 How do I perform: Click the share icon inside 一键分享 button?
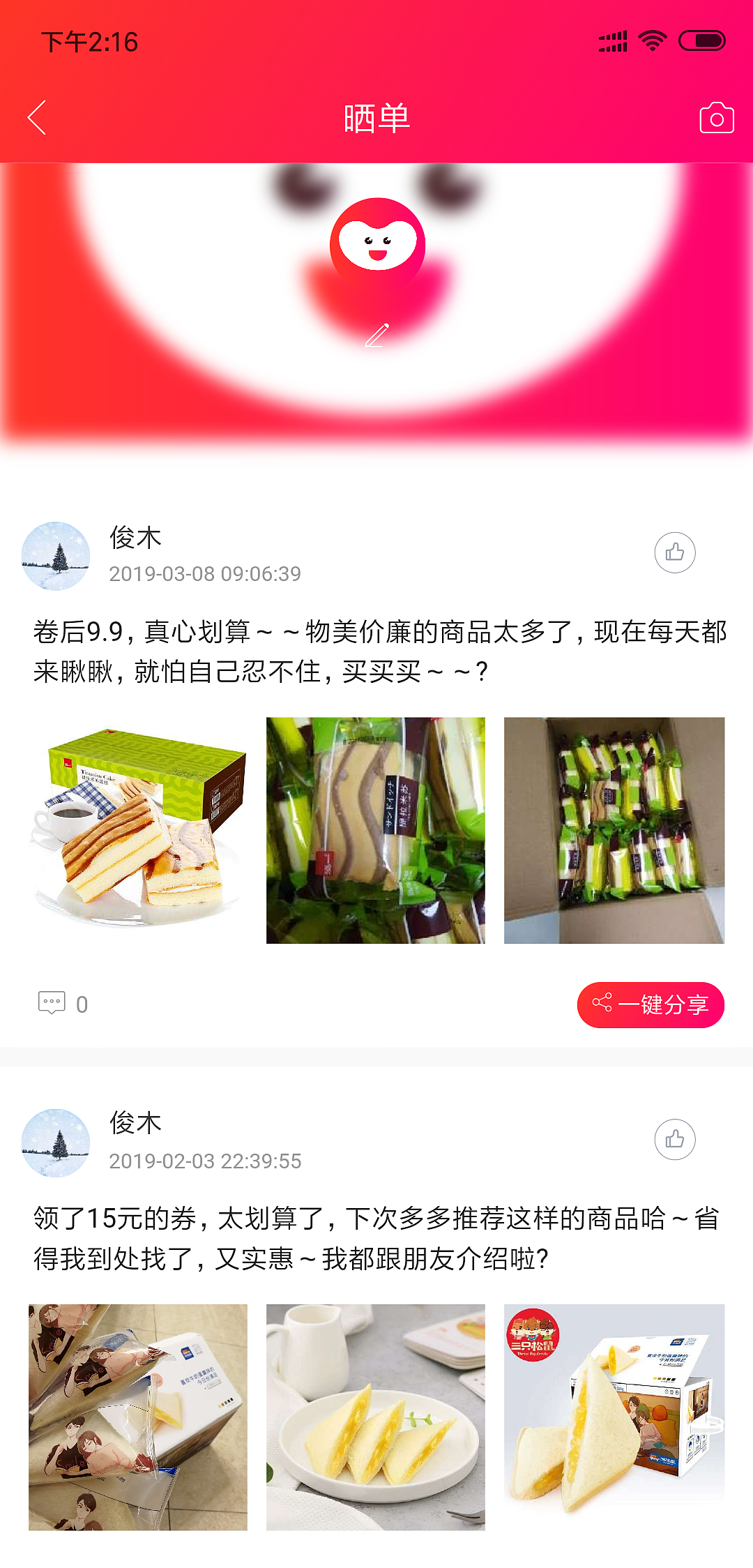point(604,1004)
